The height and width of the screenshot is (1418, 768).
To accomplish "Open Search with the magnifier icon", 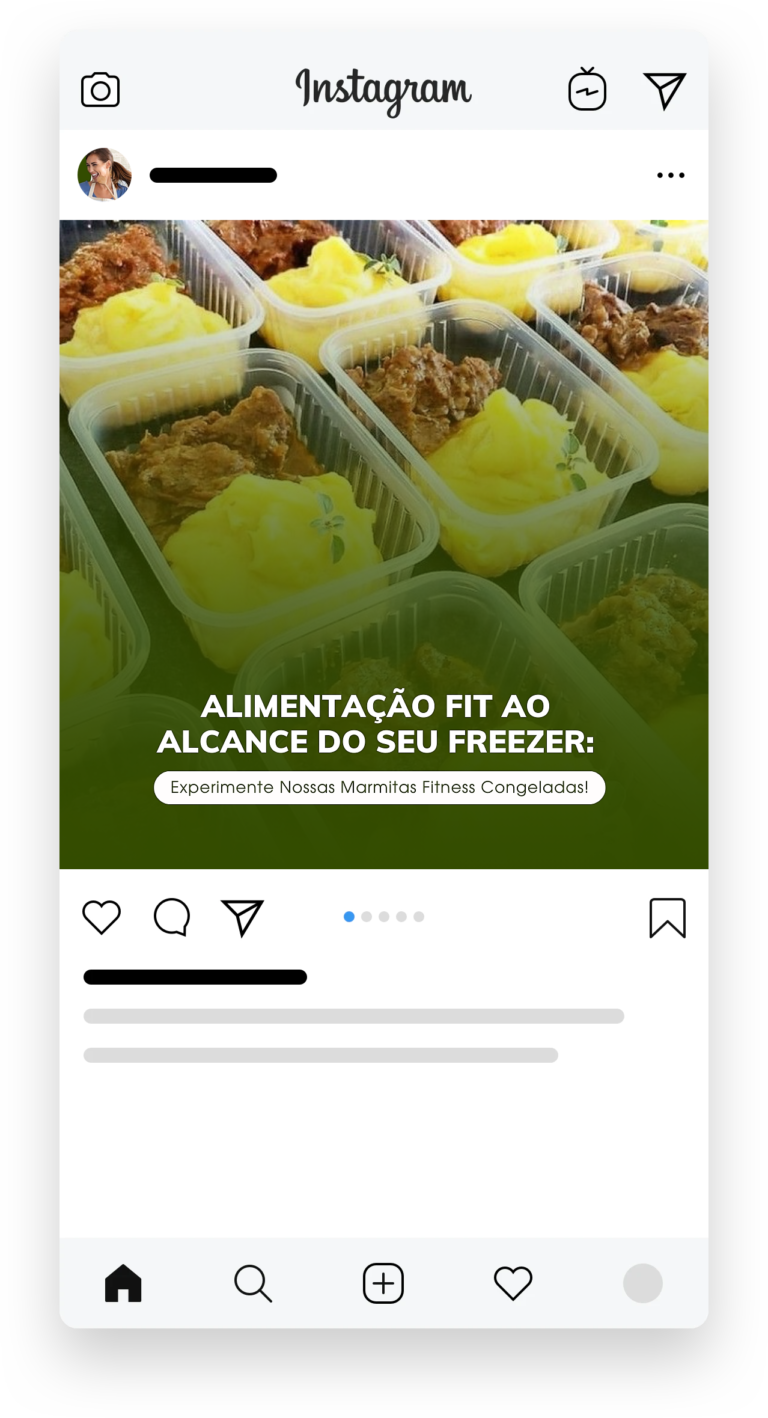I will pos(253,1283).
